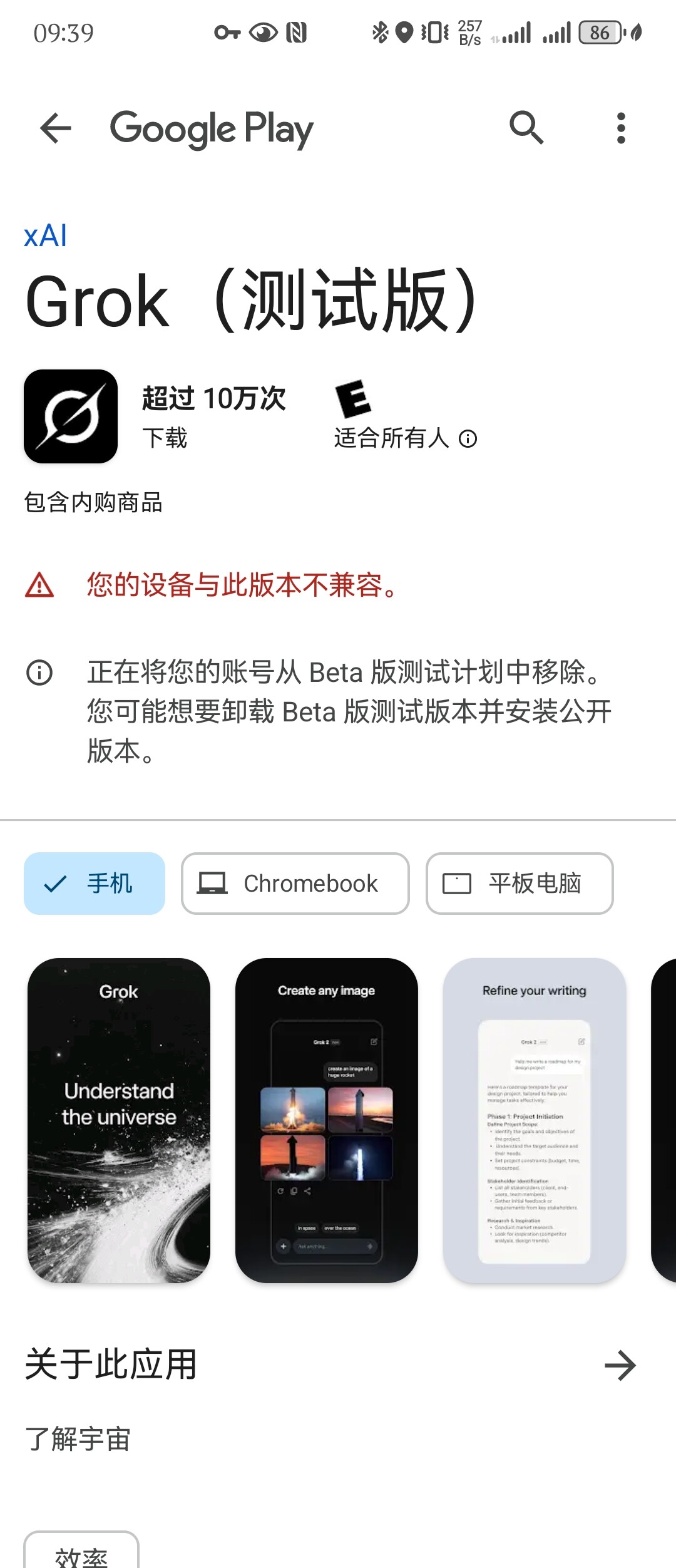Screen dimensions: 676x1568
Task: Switch screenshots to 平板电脑
Action: coord(520,884)
